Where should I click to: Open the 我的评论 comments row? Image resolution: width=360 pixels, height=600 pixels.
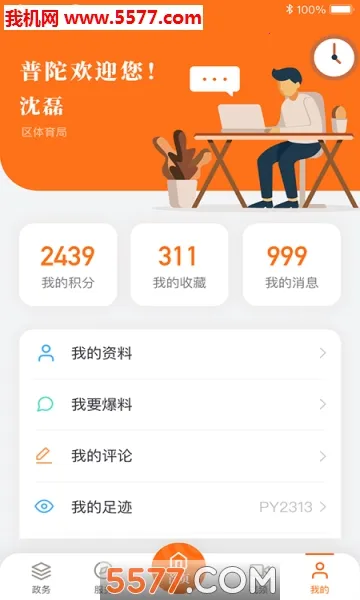(x=180, y=456)
